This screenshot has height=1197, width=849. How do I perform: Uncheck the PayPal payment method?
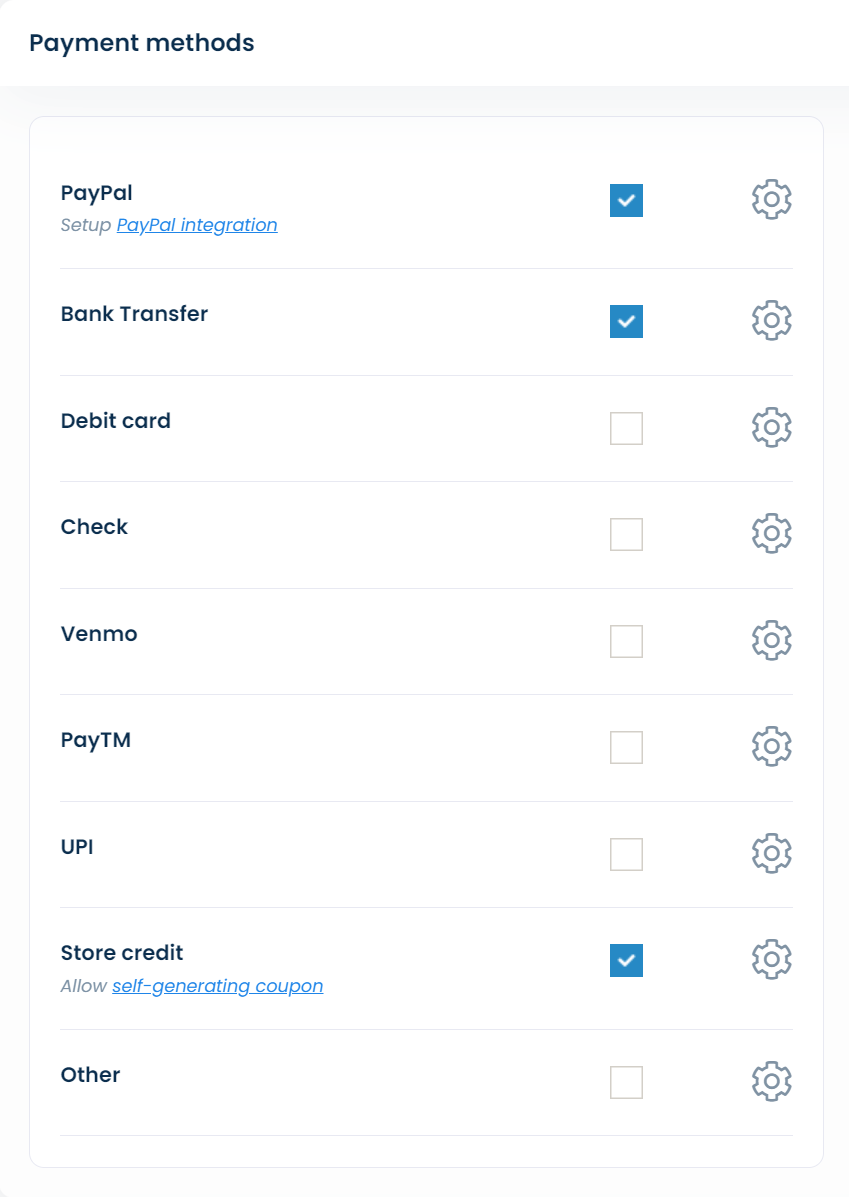626,200
